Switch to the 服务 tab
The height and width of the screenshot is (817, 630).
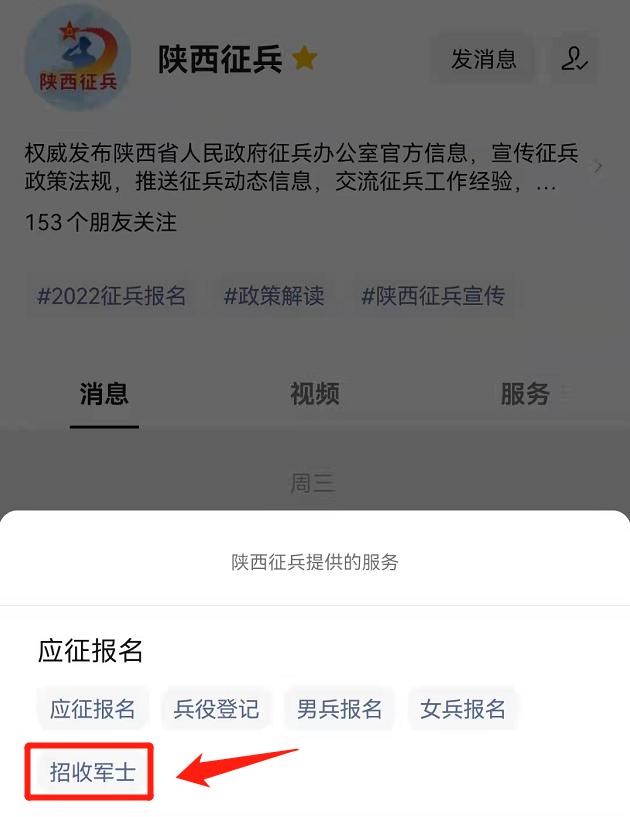pyautogui.click(x=525, y=394)
